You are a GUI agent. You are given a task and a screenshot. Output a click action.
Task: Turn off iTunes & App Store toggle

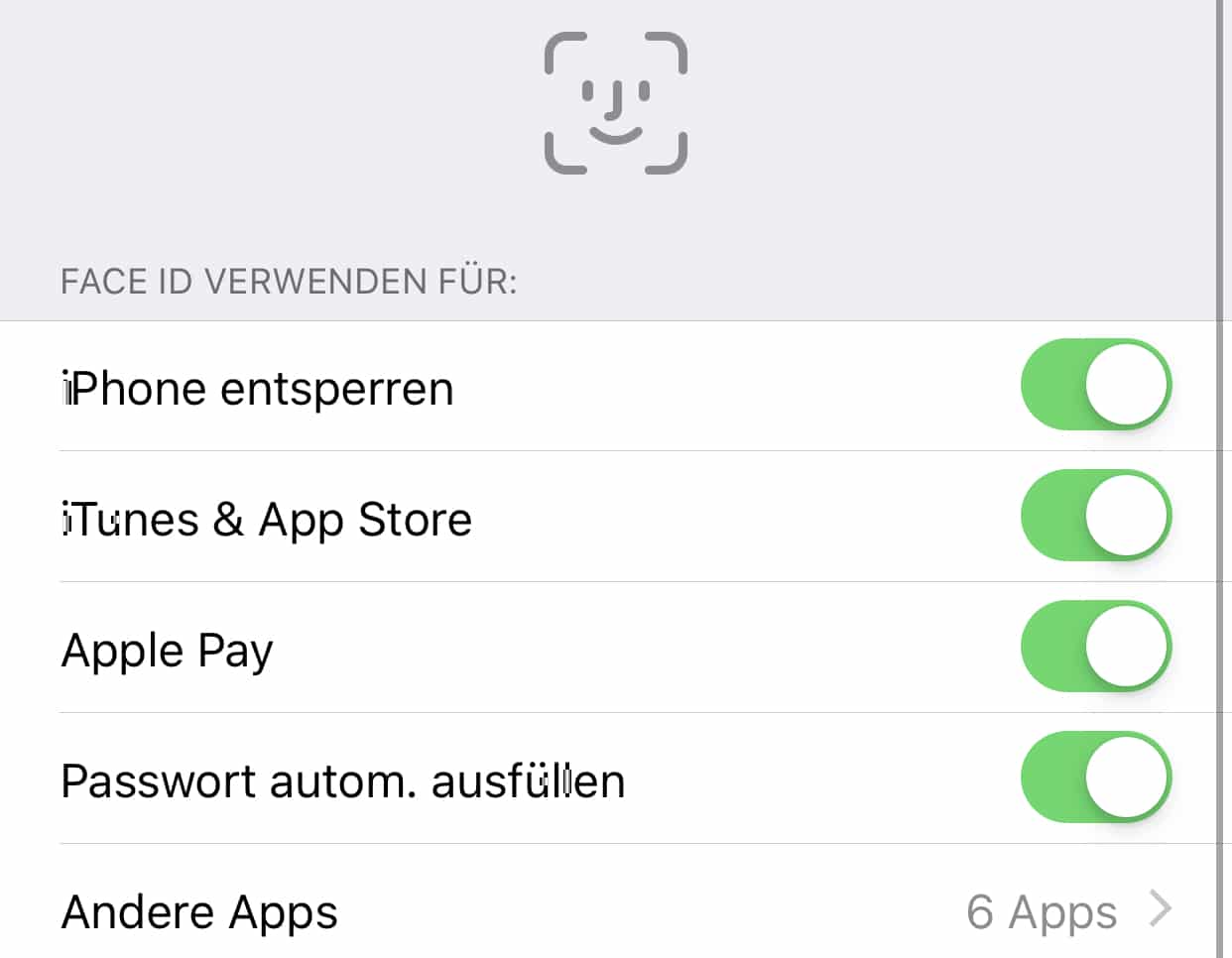1095,517
